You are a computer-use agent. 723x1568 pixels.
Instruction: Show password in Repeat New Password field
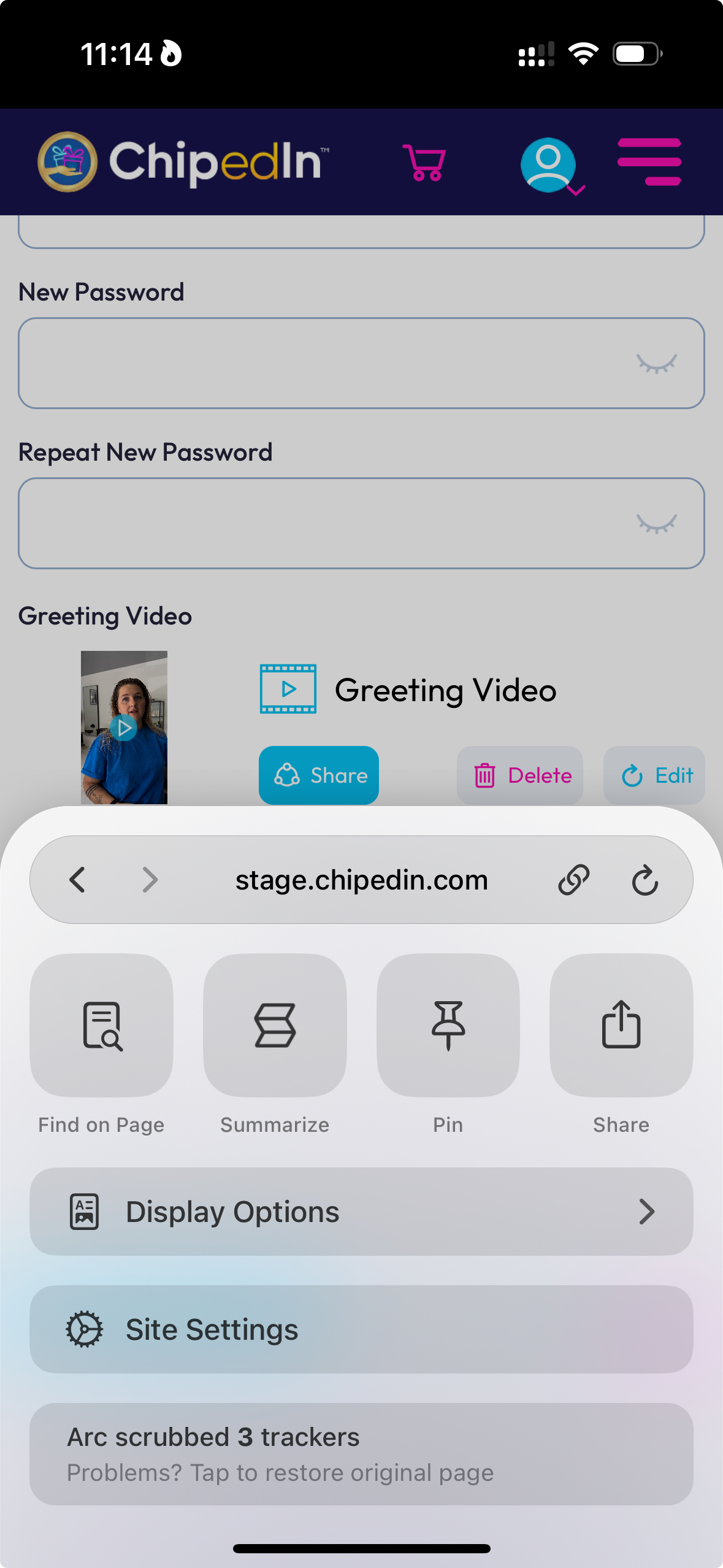click(x=657, y=524)
